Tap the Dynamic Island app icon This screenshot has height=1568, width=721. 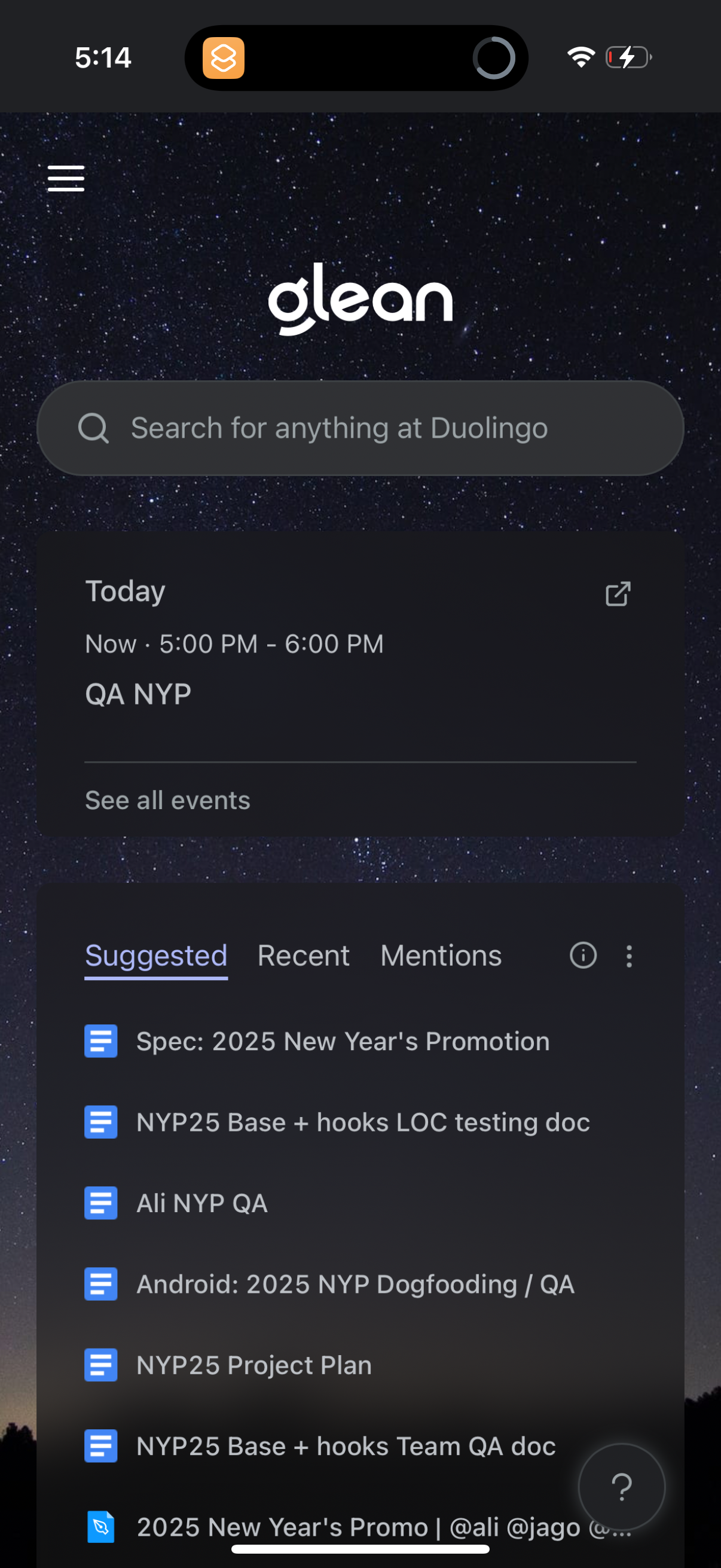[x=222, y=58]
